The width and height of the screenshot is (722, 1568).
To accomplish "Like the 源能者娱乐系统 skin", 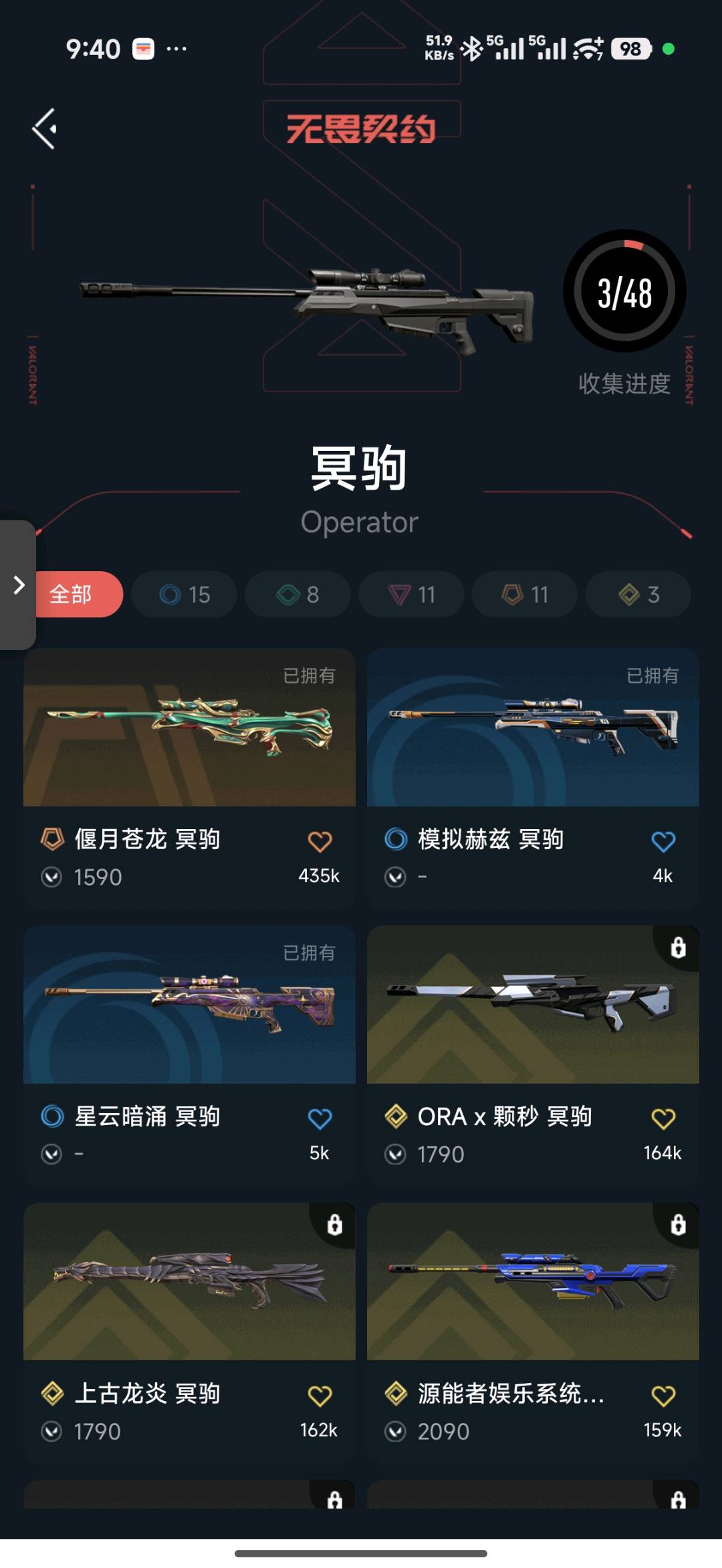I will (x=663, y=1396).
